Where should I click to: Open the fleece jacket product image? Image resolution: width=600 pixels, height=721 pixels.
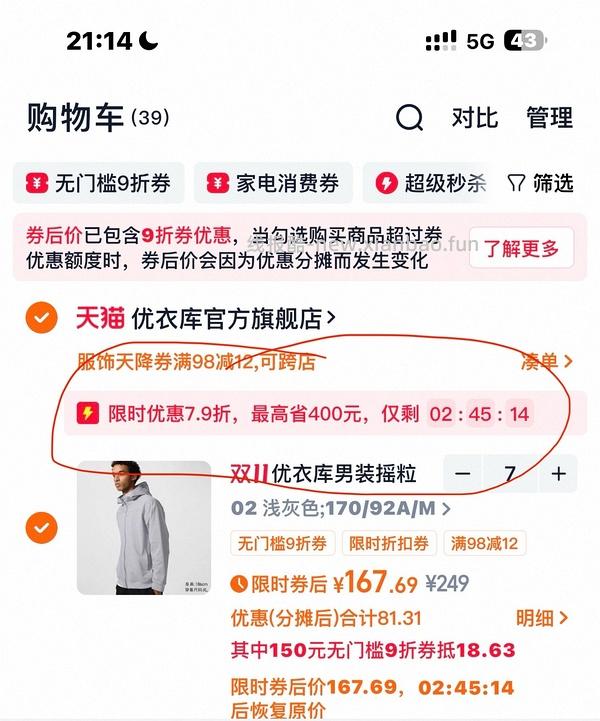[144, 527]
